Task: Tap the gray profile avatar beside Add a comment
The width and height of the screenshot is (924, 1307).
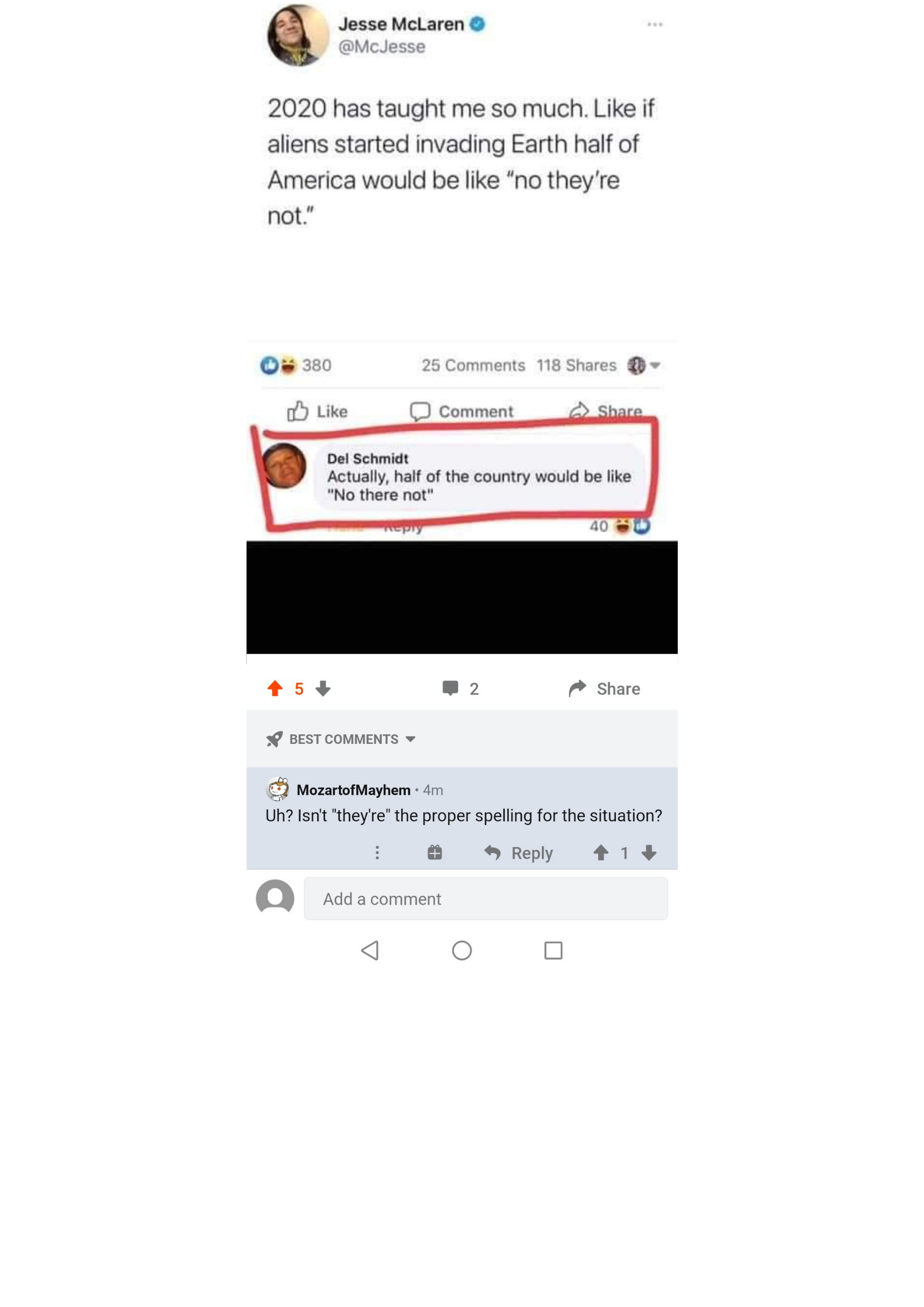Action: click(x=275, y=898)
